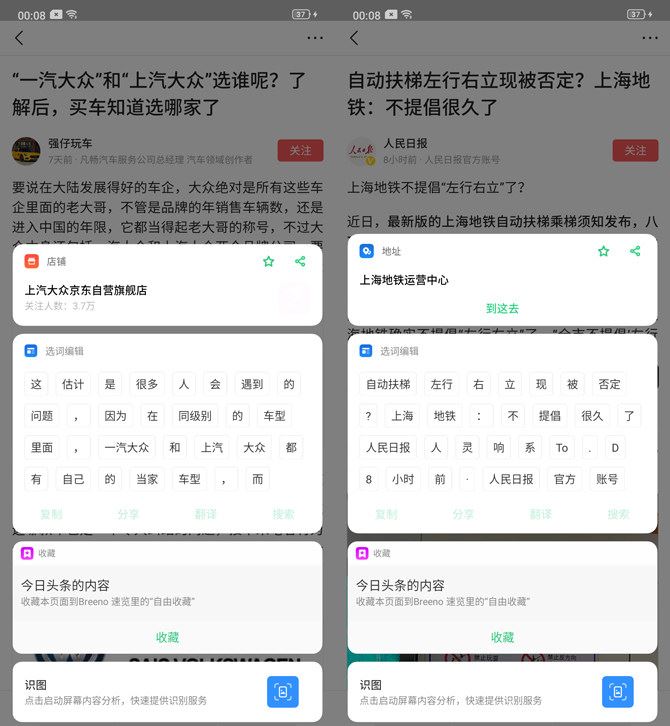670x726 pixels.
Task: Select the word chip 左行
Action: pyautogui.click(x=441, y=384)
